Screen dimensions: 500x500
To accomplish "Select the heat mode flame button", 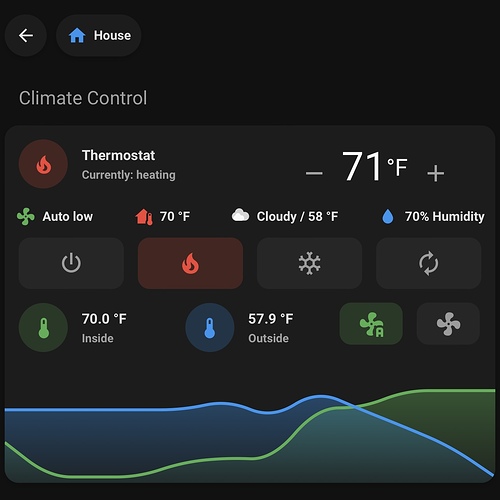I will (x=190, y=263).
